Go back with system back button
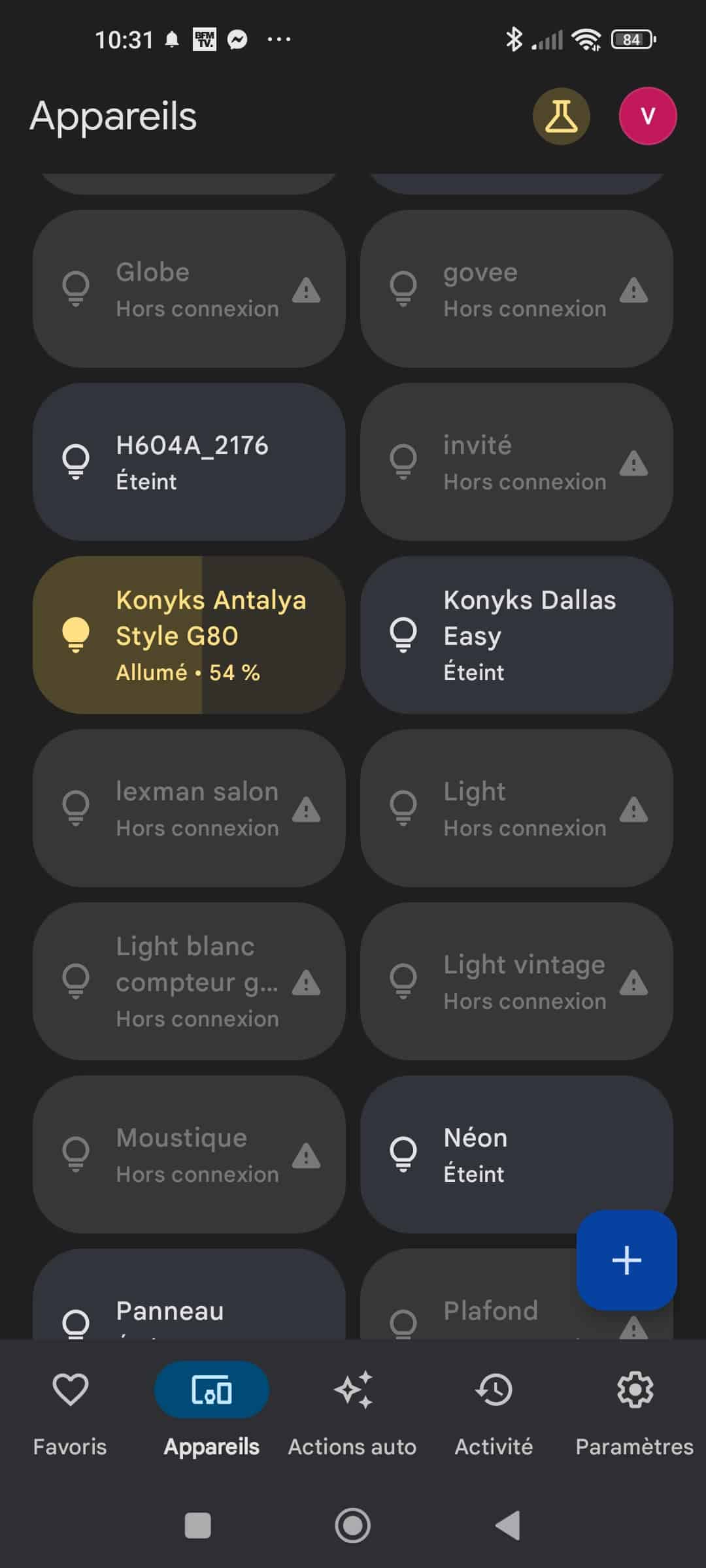 (508, 1526)
